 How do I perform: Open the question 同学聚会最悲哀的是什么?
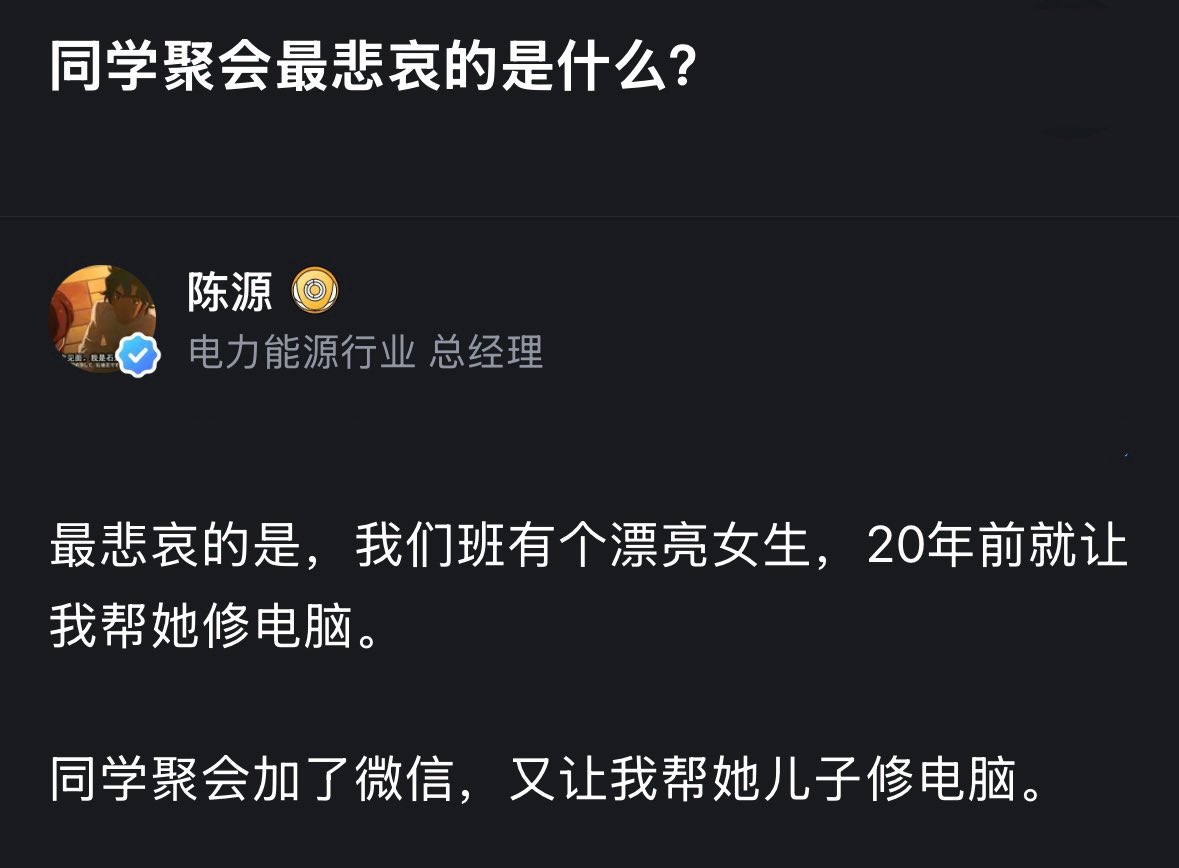373,70
